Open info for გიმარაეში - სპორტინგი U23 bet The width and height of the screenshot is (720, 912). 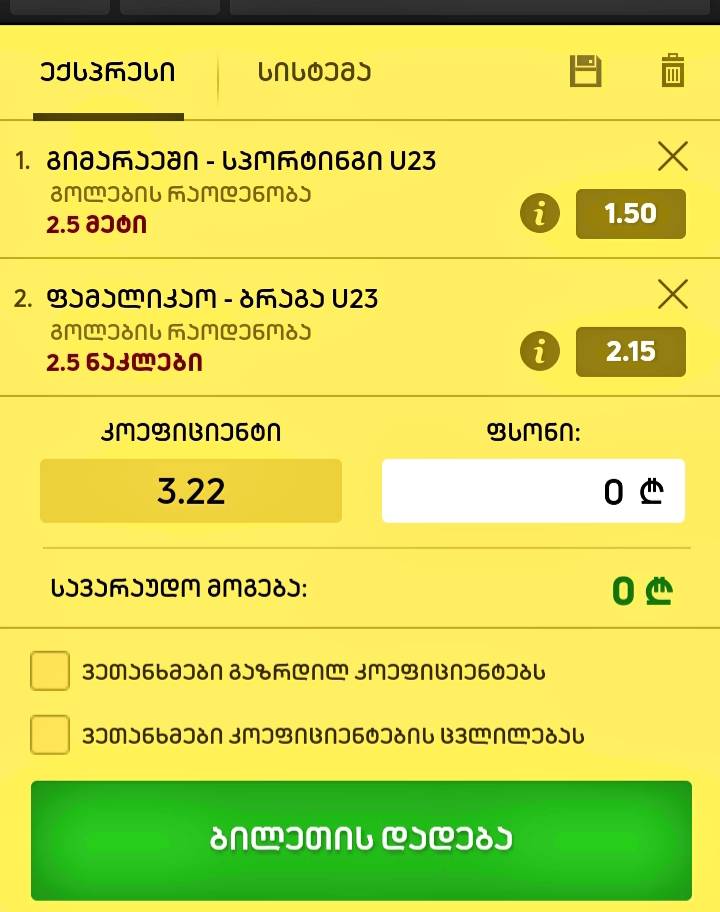coord(538,213)
